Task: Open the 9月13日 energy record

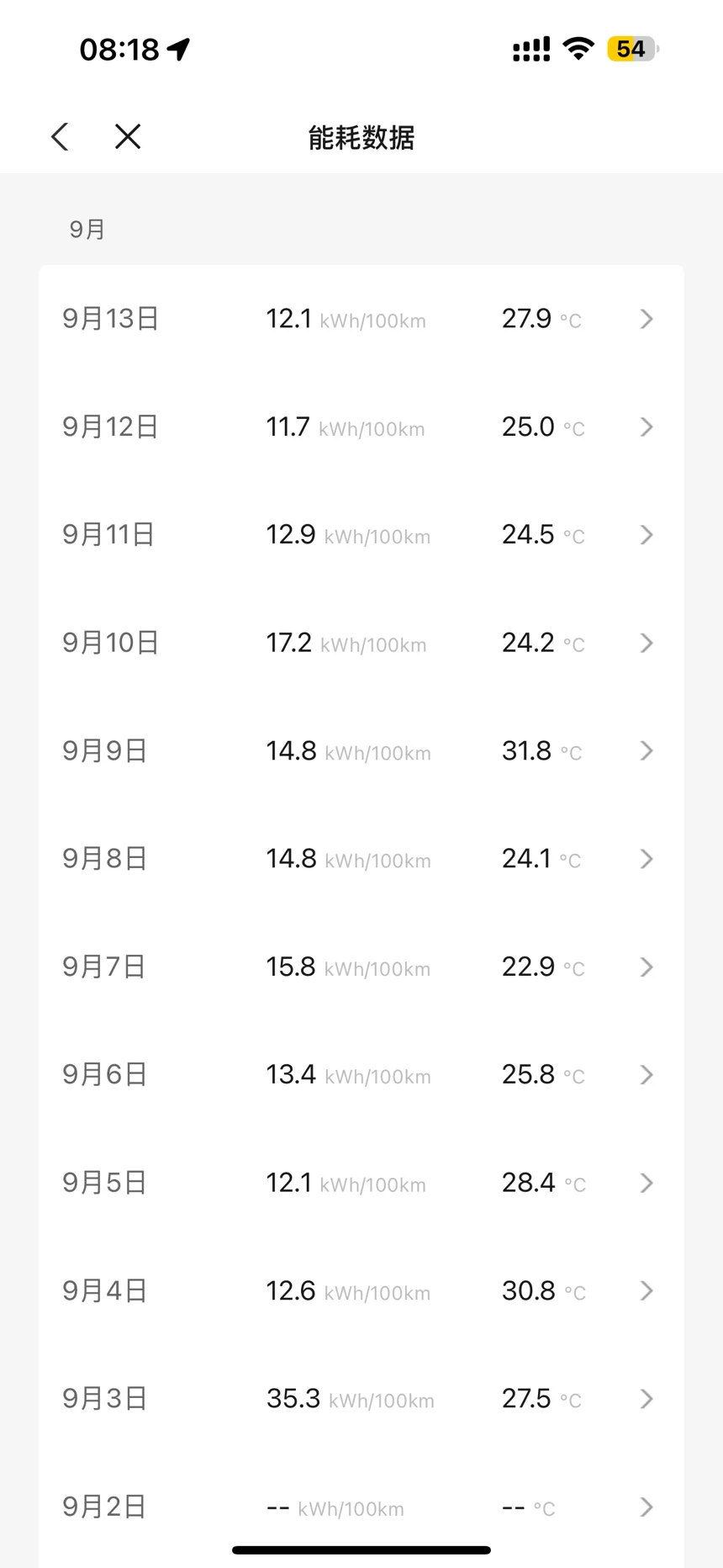Action: (361, 319)
